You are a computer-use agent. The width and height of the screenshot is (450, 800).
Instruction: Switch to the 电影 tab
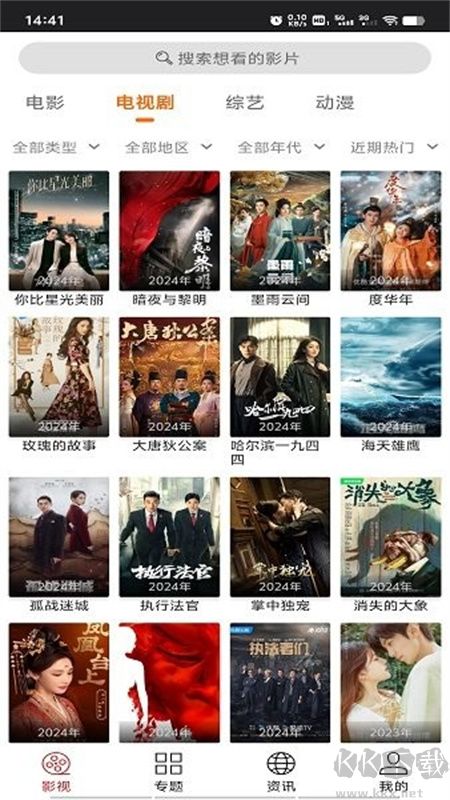point(45,103)
